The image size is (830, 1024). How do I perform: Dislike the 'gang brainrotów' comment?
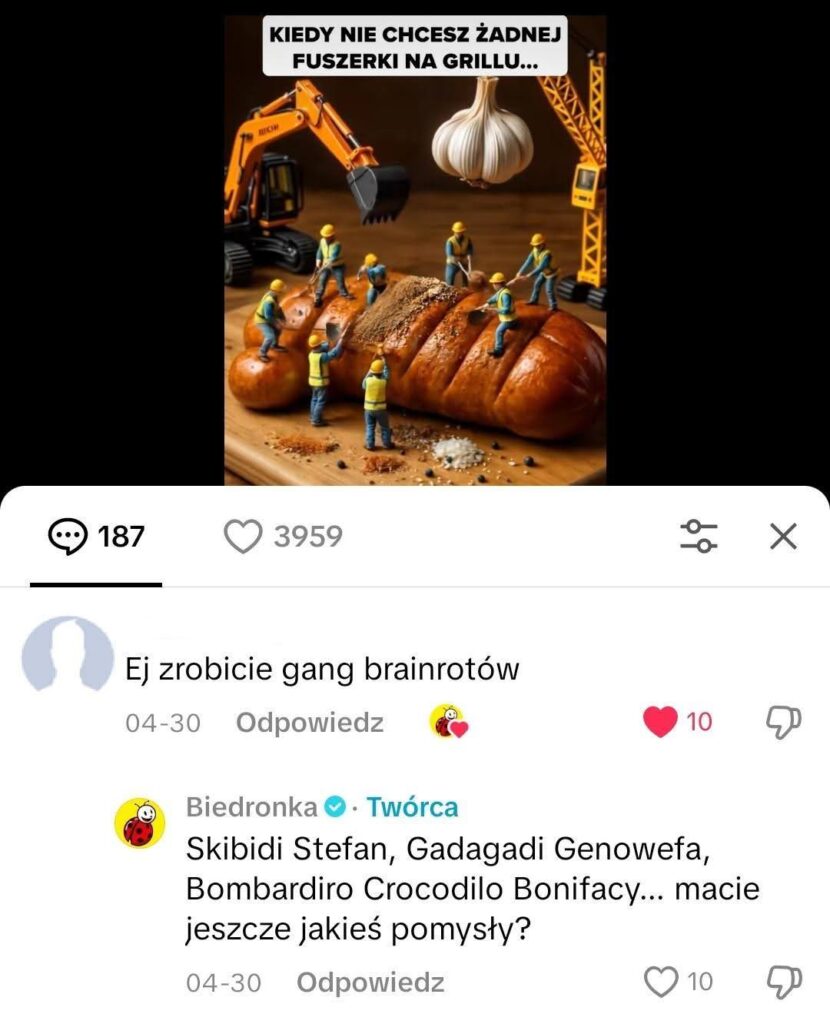pos(783,721)
